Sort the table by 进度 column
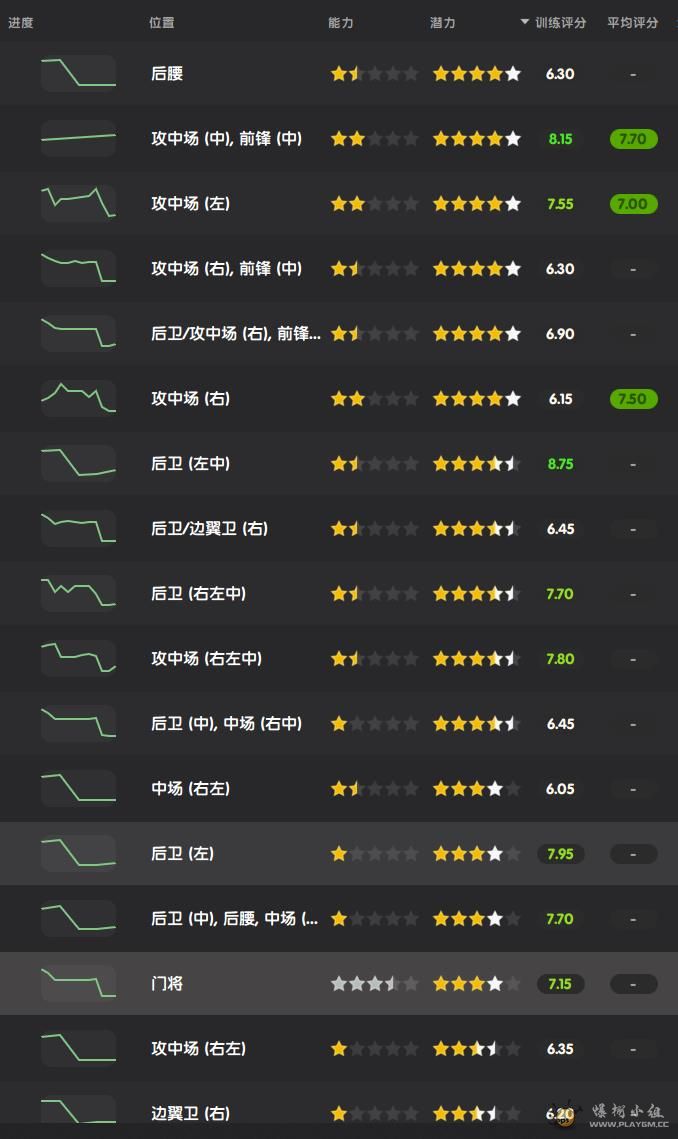678x1139 pixels. (21, 23)
